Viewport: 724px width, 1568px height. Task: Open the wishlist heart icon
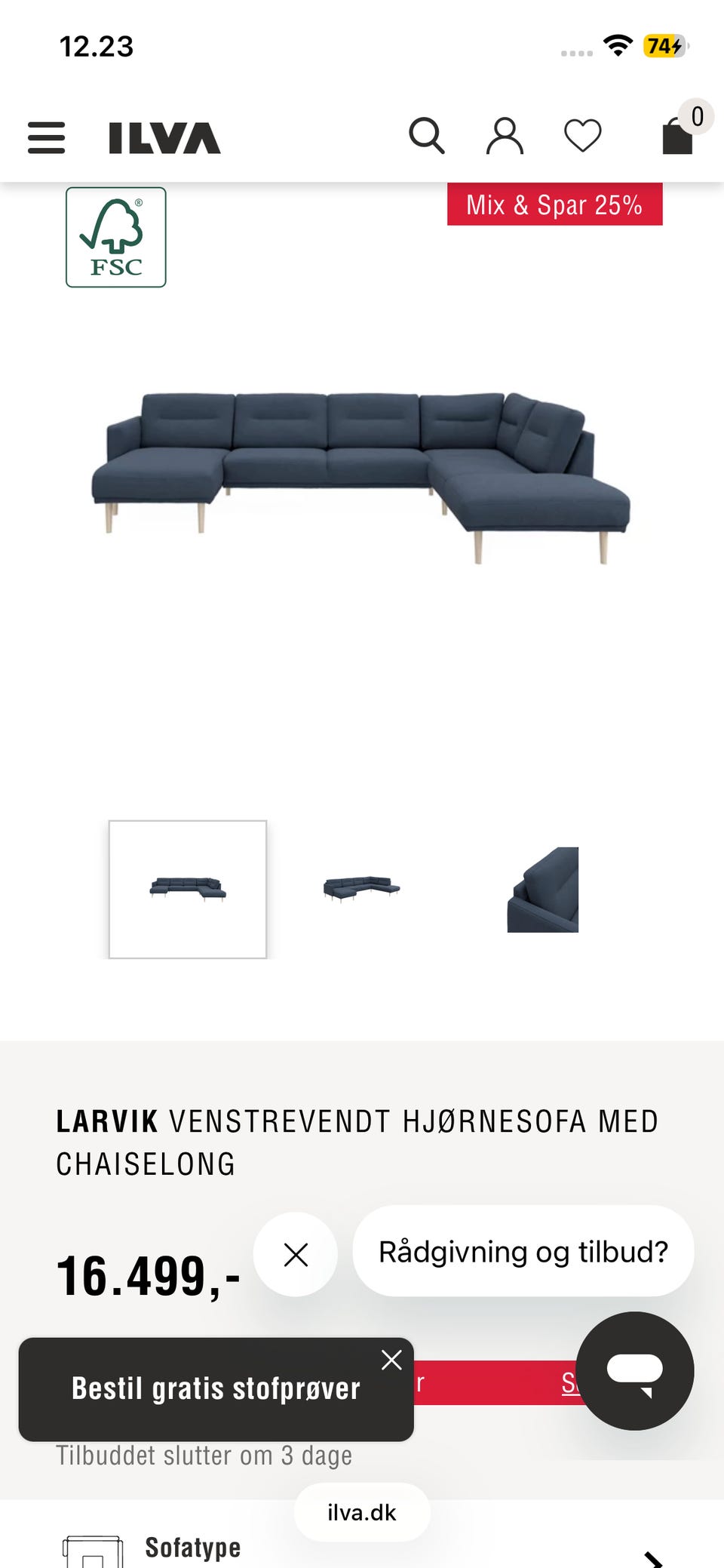[581, 136]
